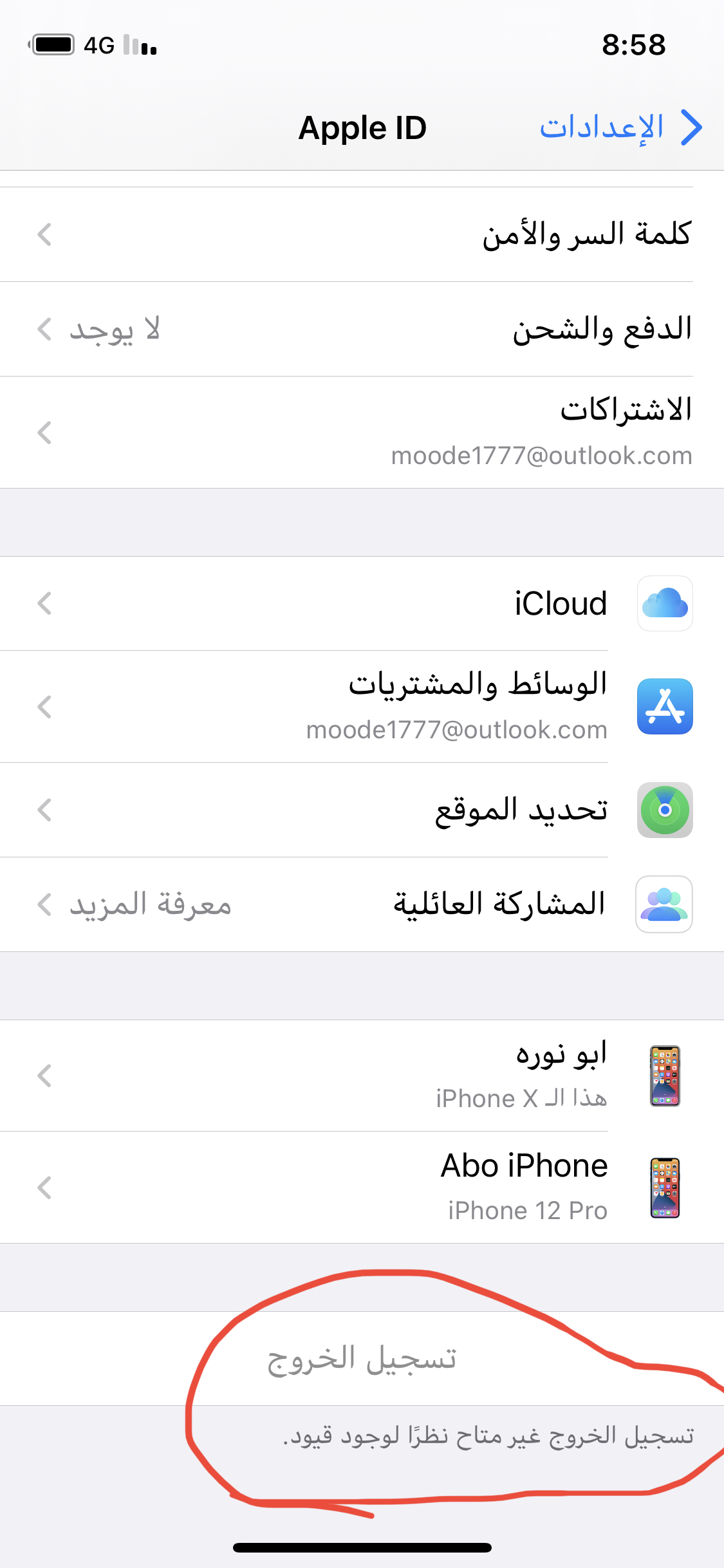The width and height of the screenshot is (724, 1568).
Task: Go back to الإعدادات
Action: (x=620, y=127)
